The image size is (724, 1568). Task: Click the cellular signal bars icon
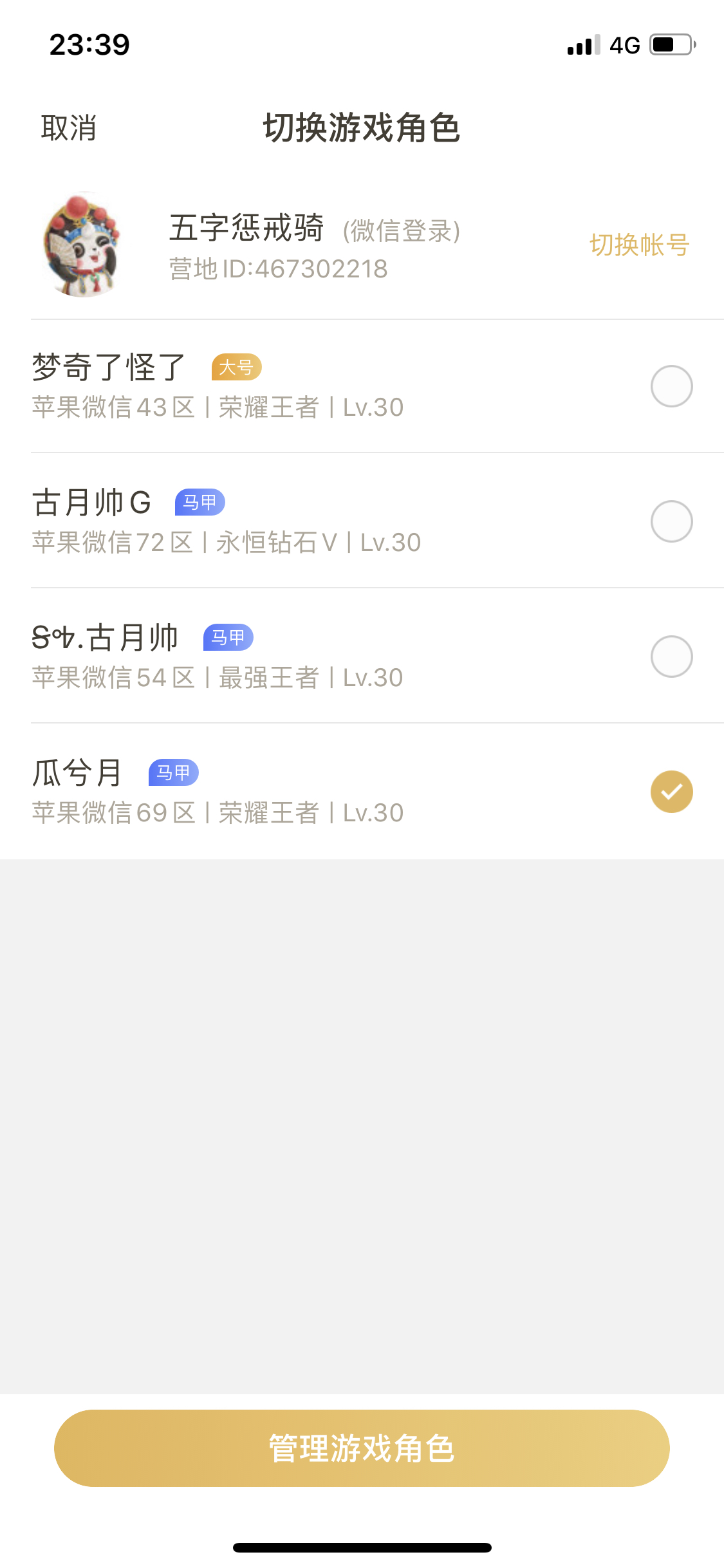pyautogui.click(x=581, y=44)
